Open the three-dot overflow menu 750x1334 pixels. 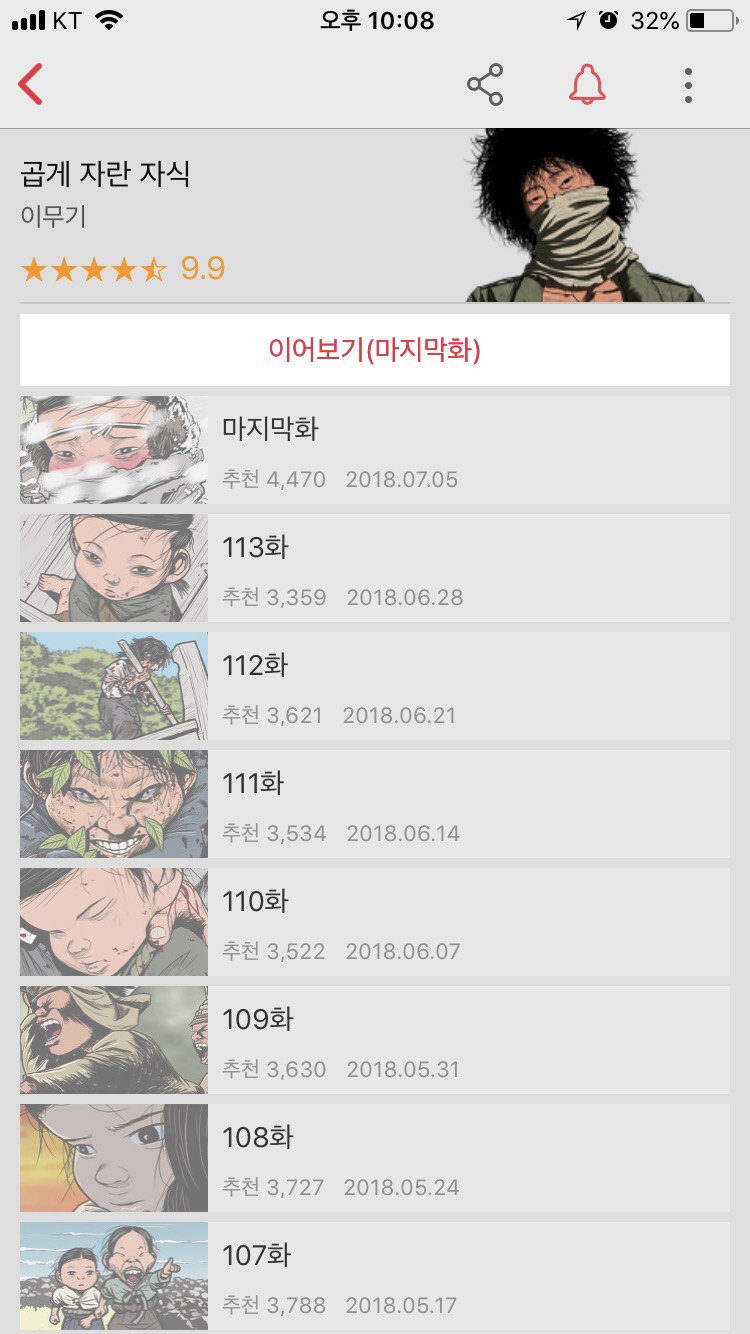687,85
